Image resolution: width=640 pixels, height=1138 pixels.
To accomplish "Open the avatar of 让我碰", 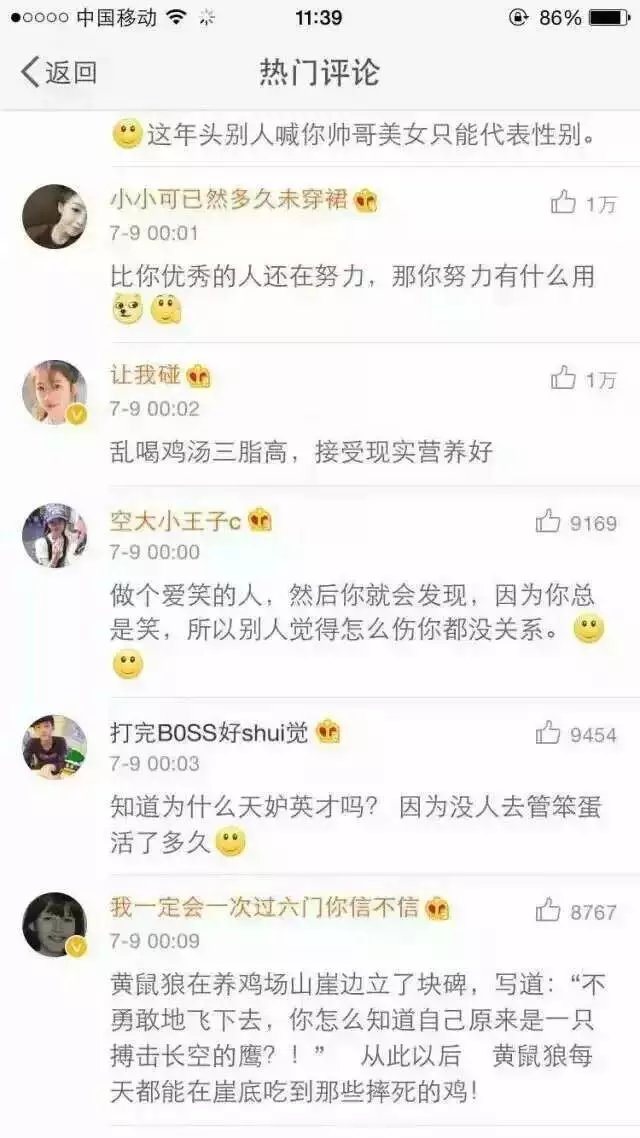I will [x=54, y=392].
